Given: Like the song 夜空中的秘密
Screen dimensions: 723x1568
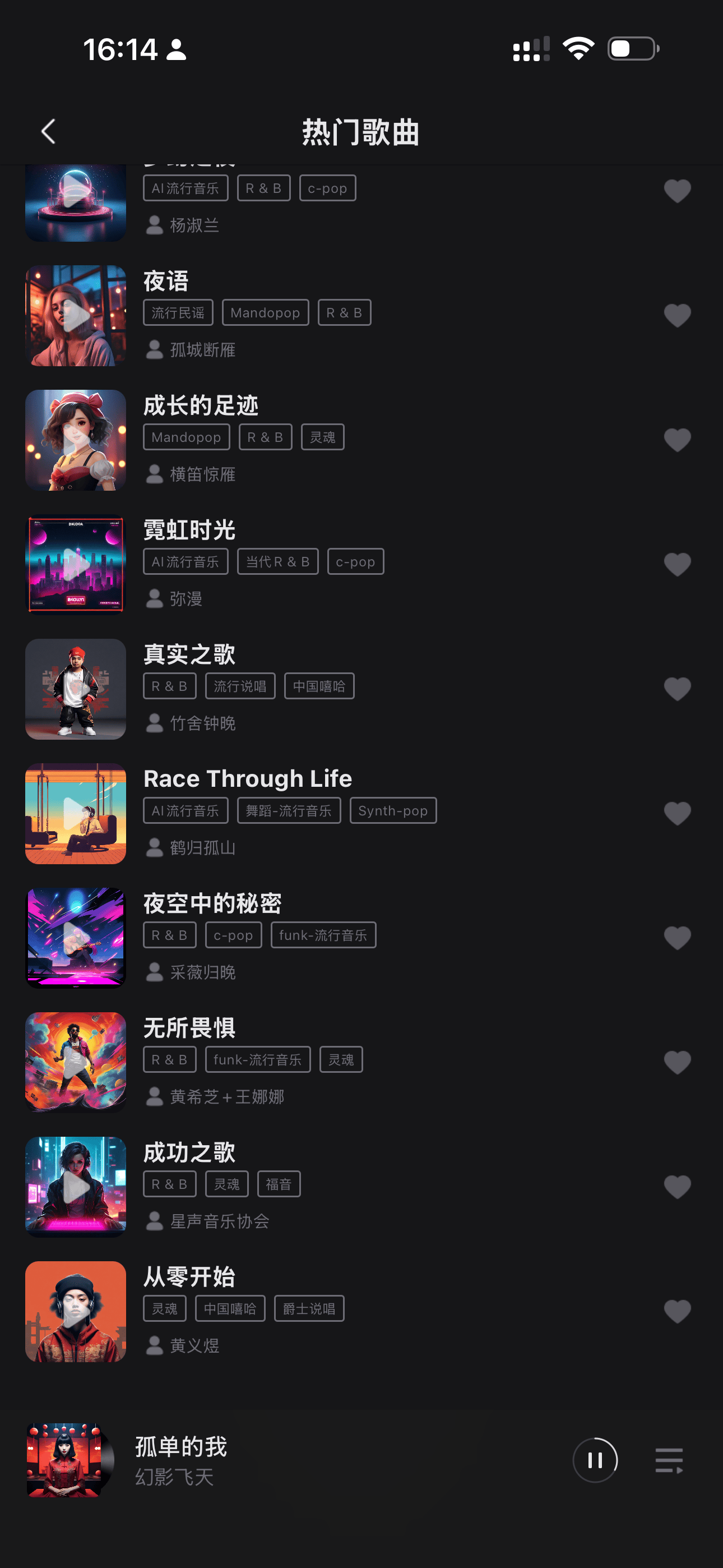Looking at the screenshot, I should tap(676, 938).
